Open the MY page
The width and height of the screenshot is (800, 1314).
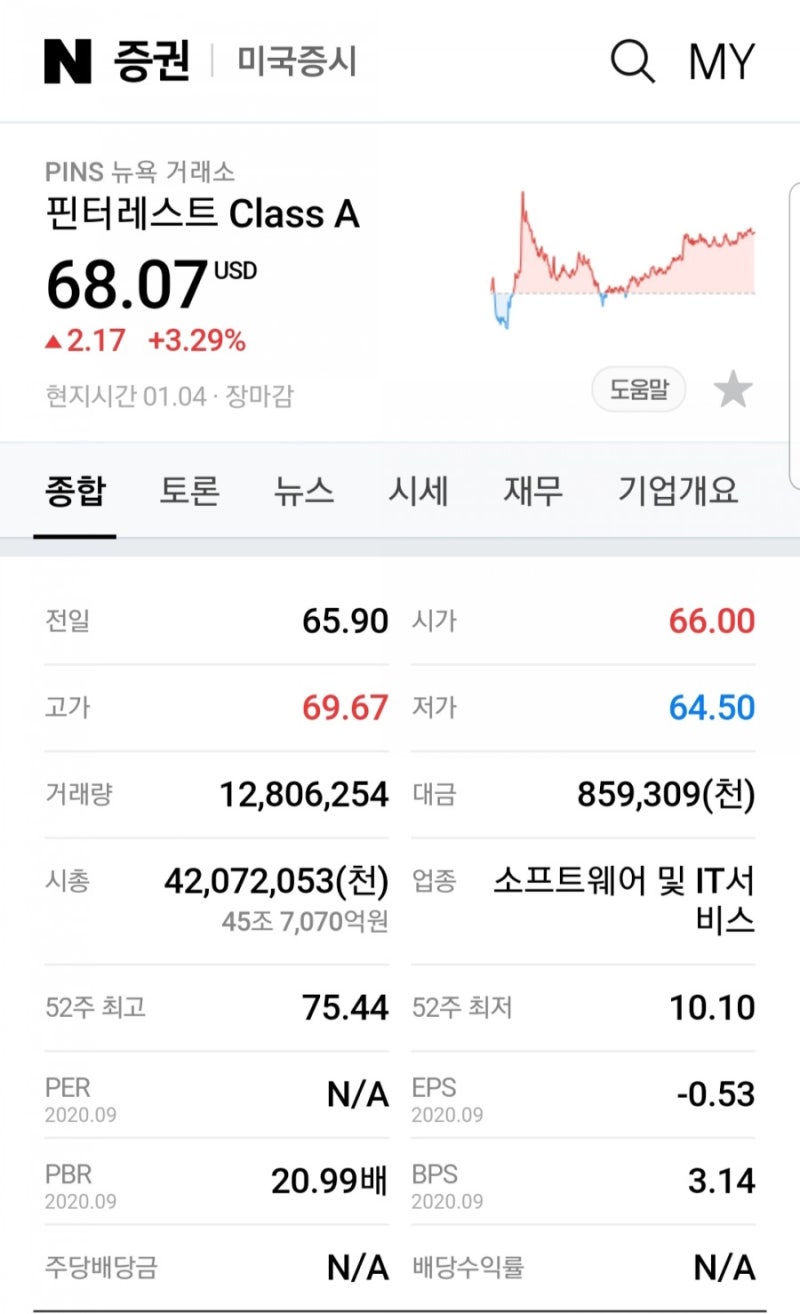click(722, 60)
